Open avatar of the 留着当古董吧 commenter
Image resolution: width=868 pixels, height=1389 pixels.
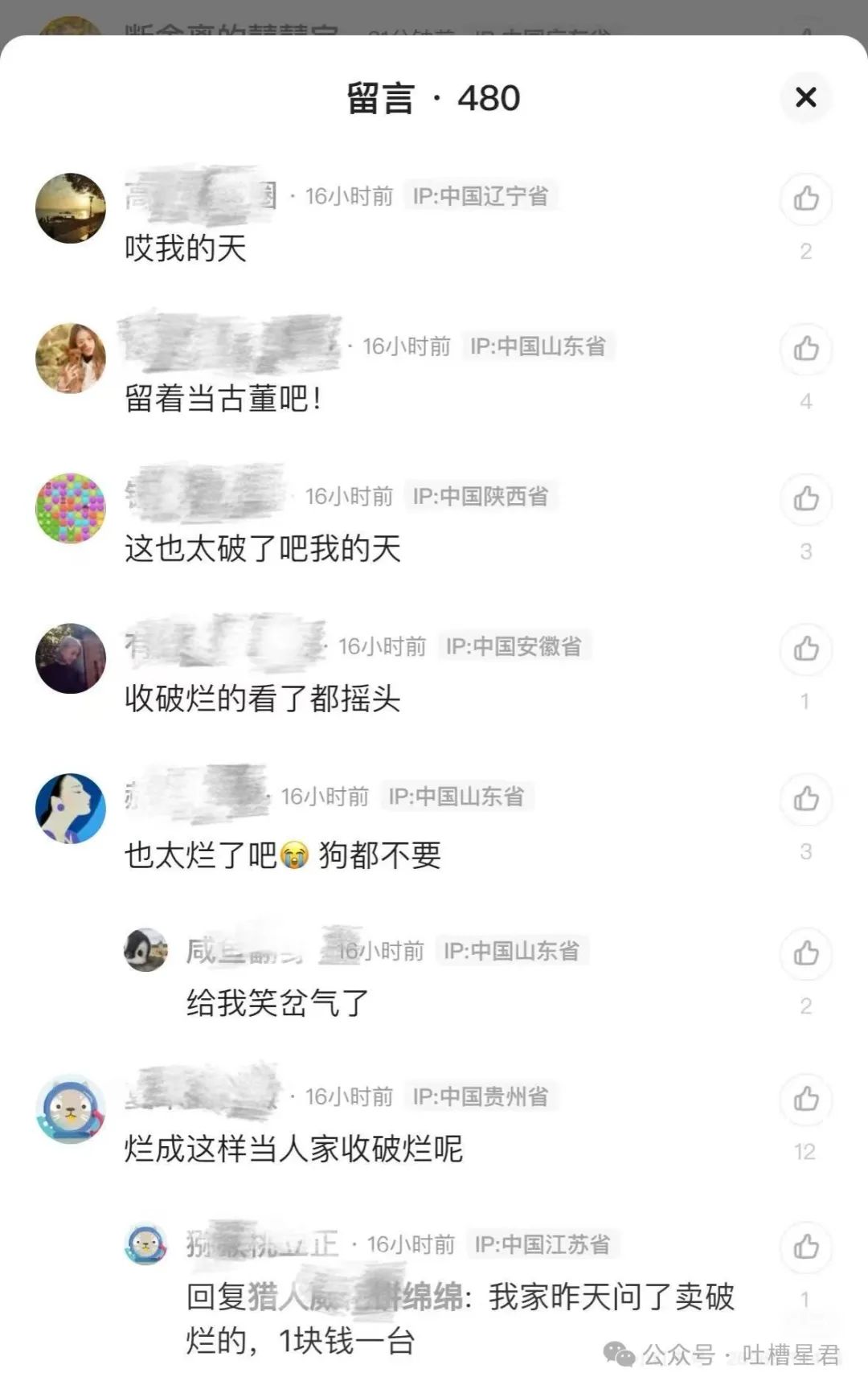[71, 359]
